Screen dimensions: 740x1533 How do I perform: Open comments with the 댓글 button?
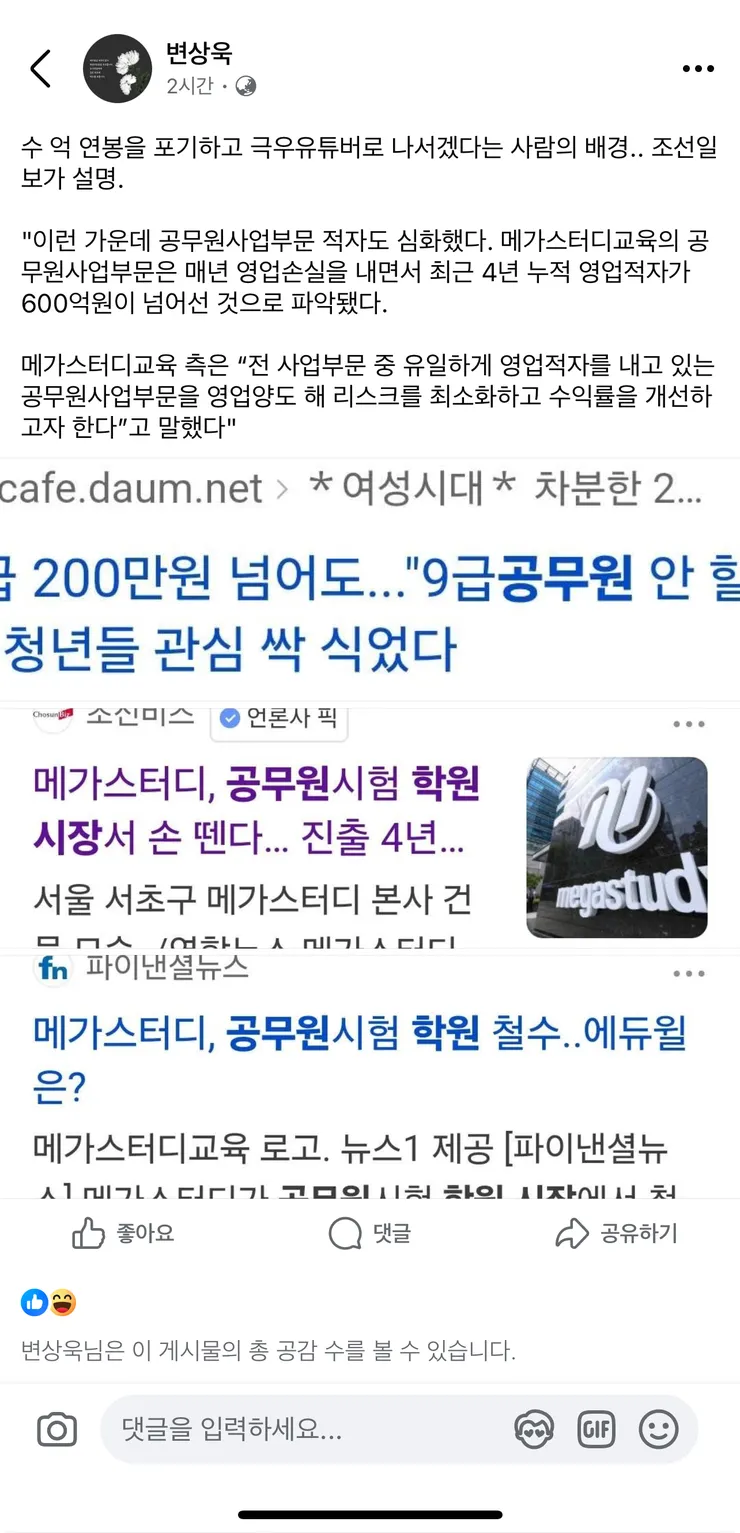point(370,1234)
